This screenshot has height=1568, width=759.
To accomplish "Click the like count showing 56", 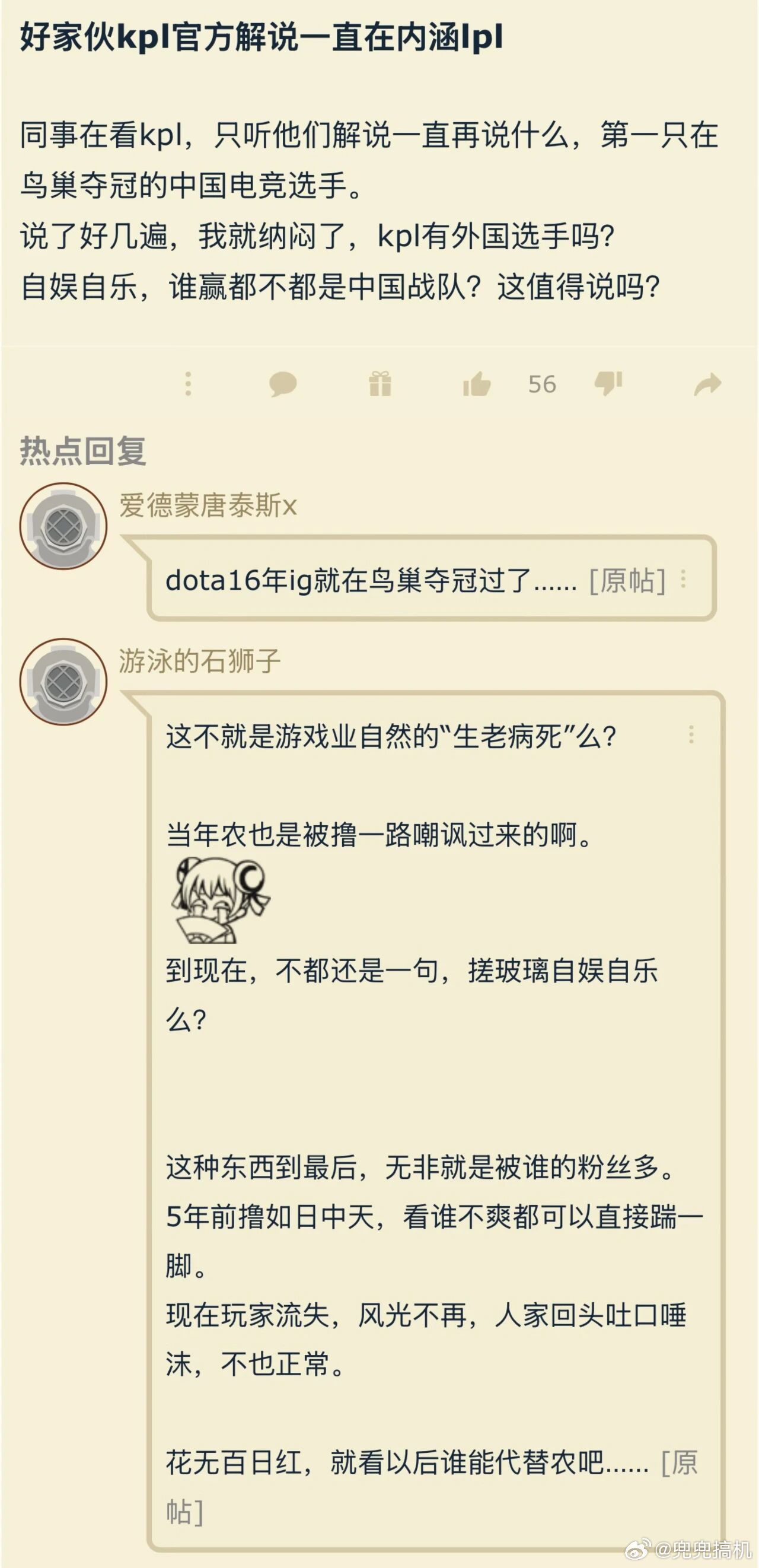I will (543, 384).
